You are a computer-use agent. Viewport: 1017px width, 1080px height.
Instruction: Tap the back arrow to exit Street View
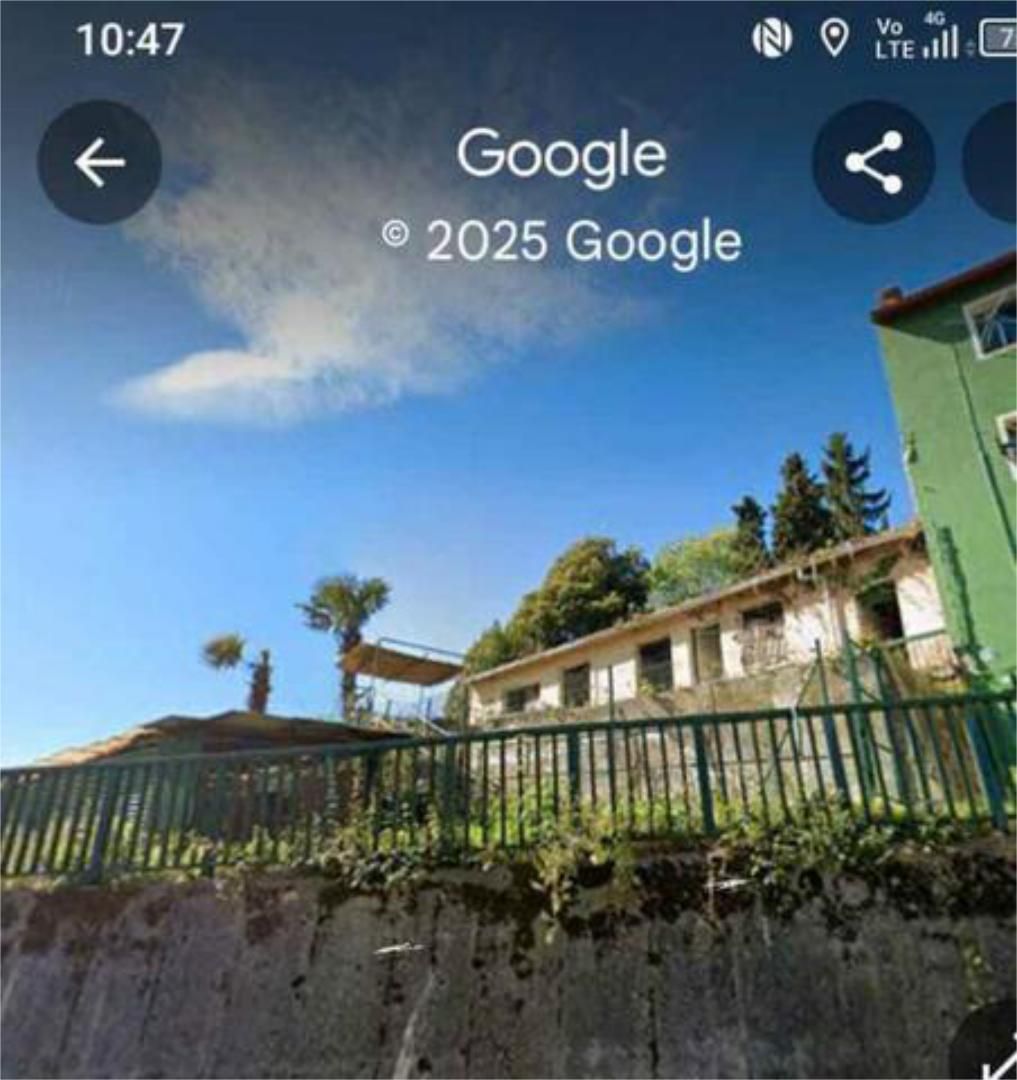99,162
